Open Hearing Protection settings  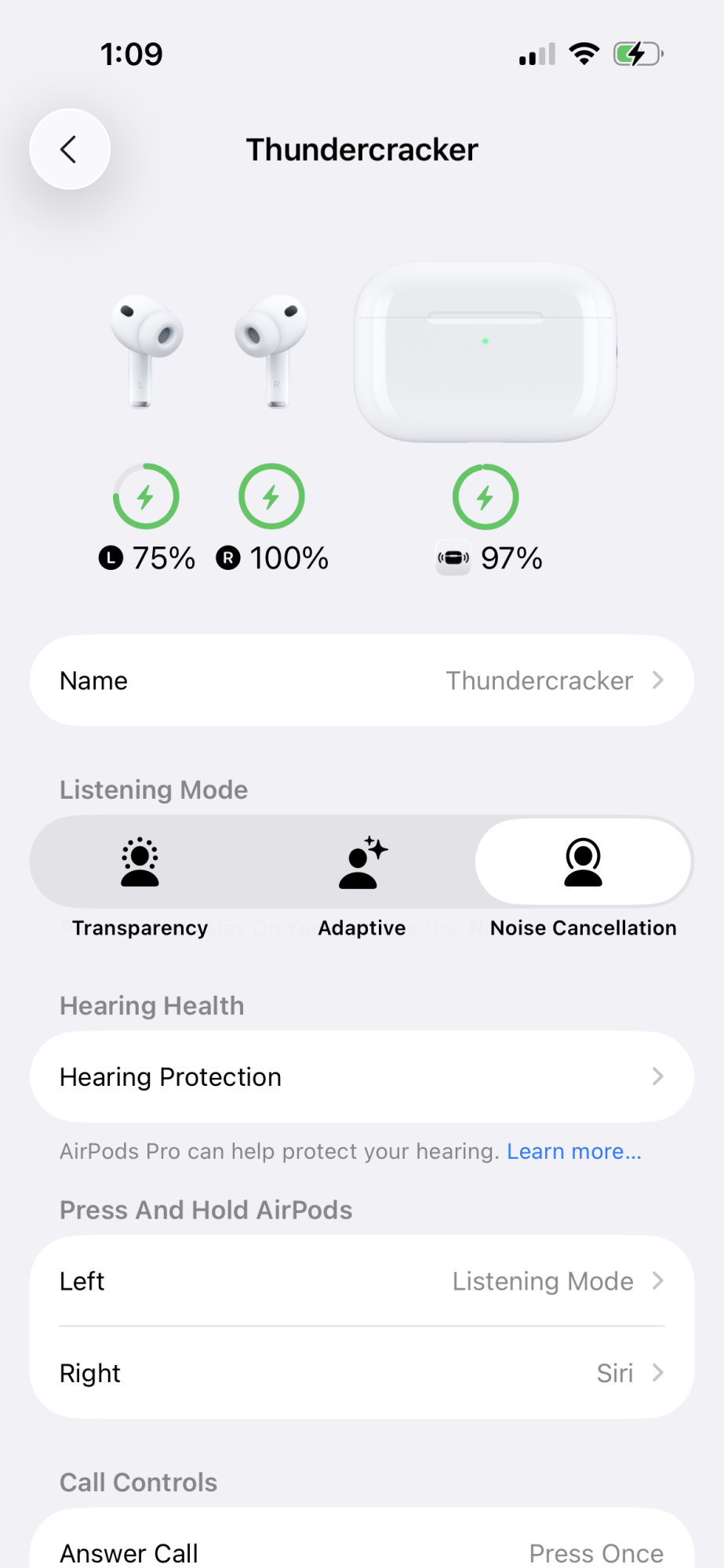(362, 1076)
